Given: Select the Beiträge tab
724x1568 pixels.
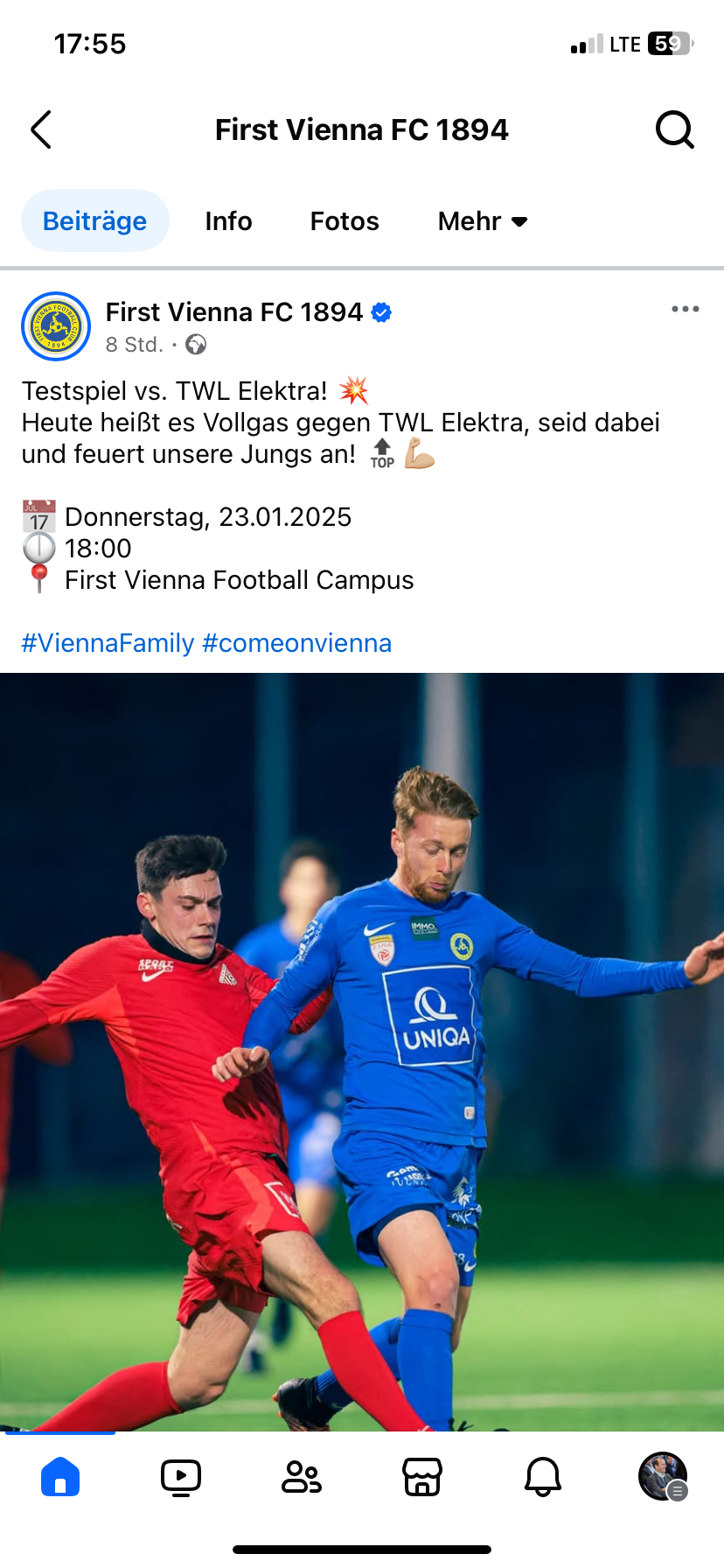Looking at the screenshot, I should tap(94, 220).
